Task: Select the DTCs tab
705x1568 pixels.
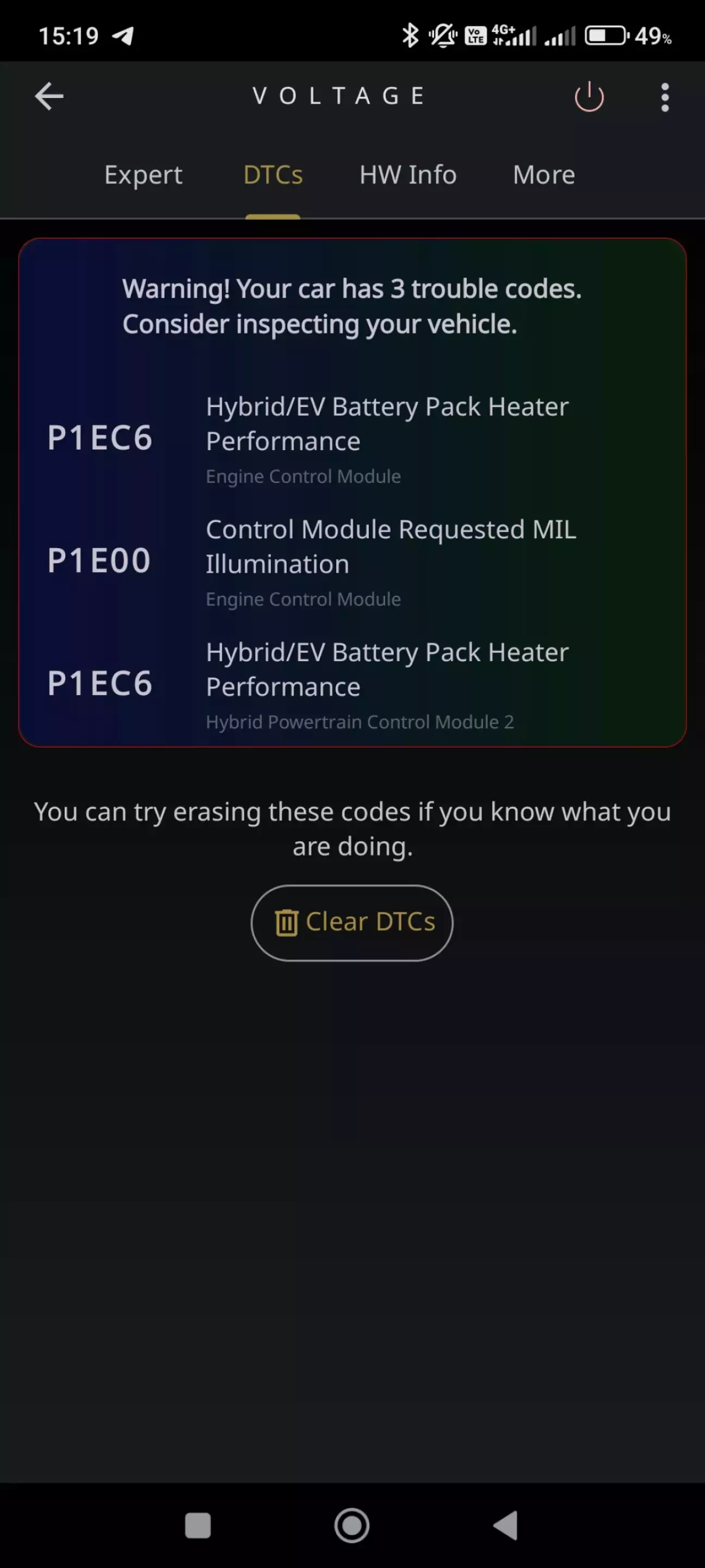Action: 273,175
